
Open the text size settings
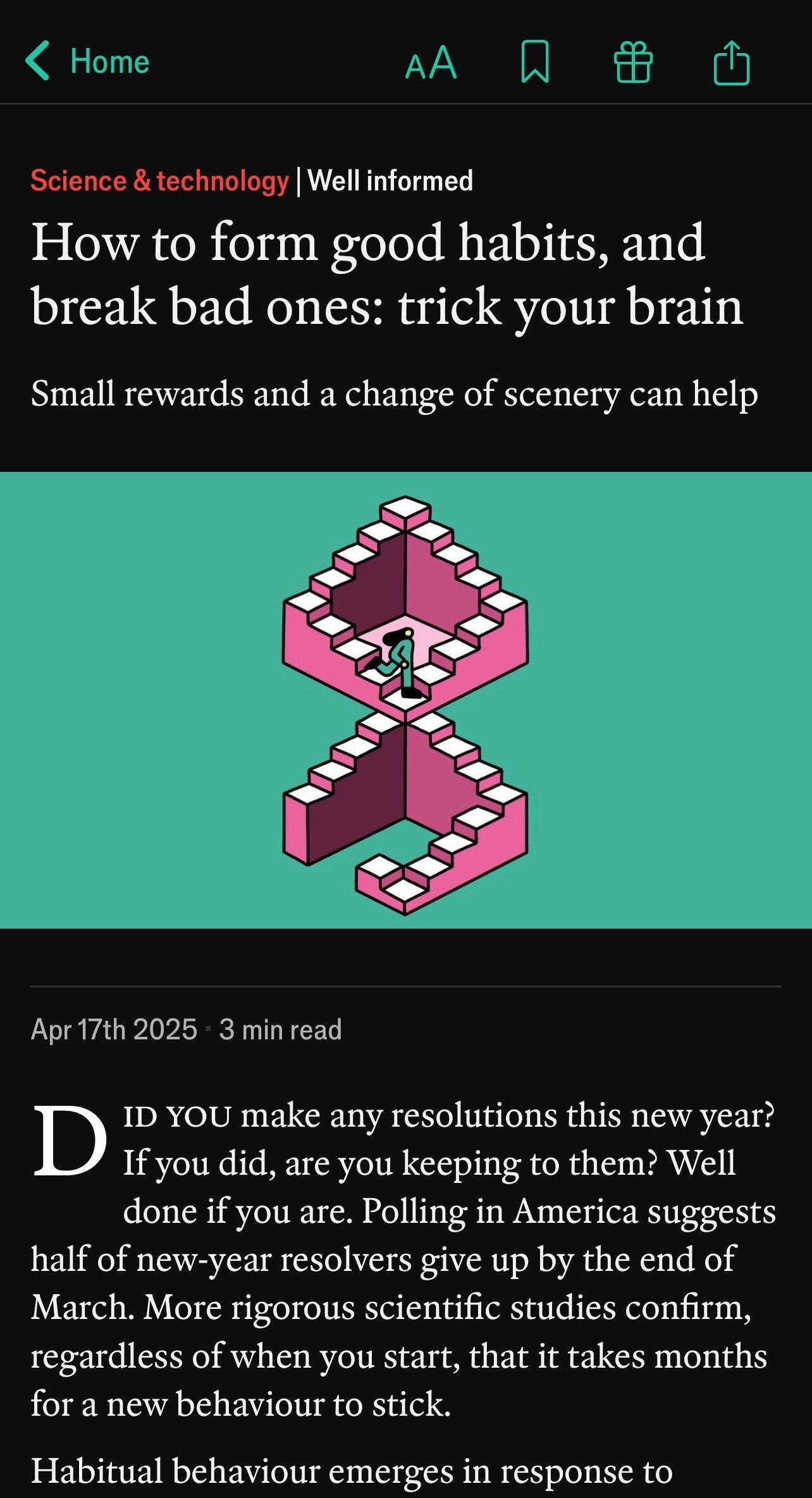431,62
